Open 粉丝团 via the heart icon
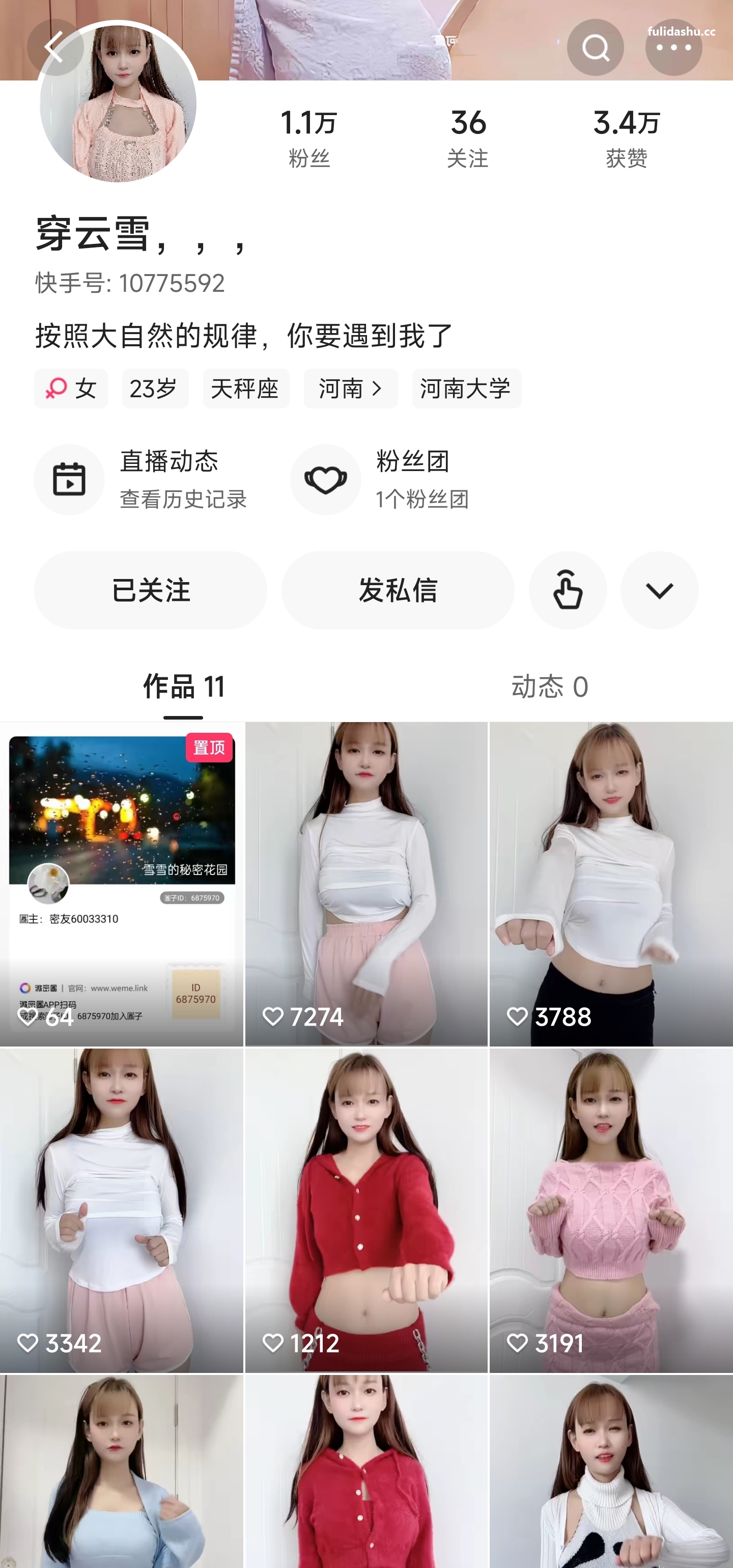 pos(325,479)
